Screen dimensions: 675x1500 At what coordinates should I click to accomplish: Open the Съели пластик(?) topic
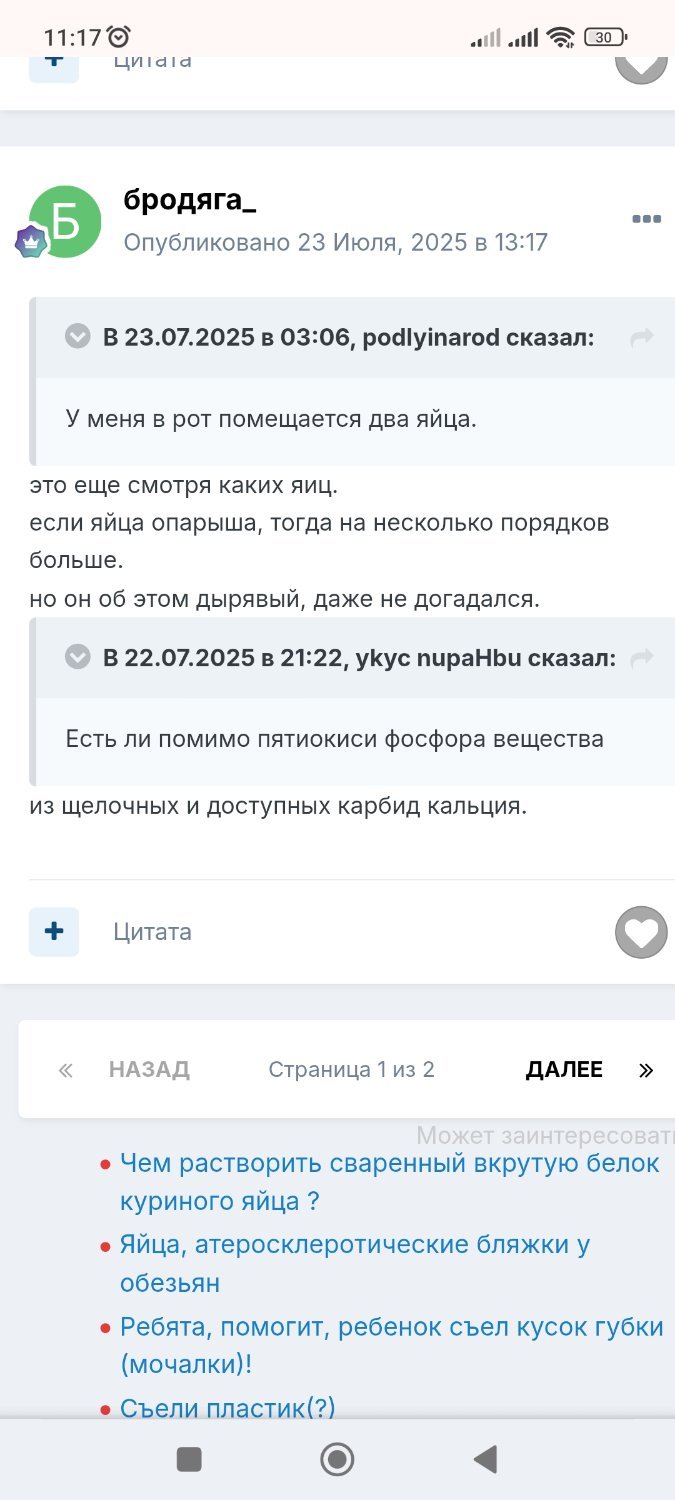pos(227,1408)
